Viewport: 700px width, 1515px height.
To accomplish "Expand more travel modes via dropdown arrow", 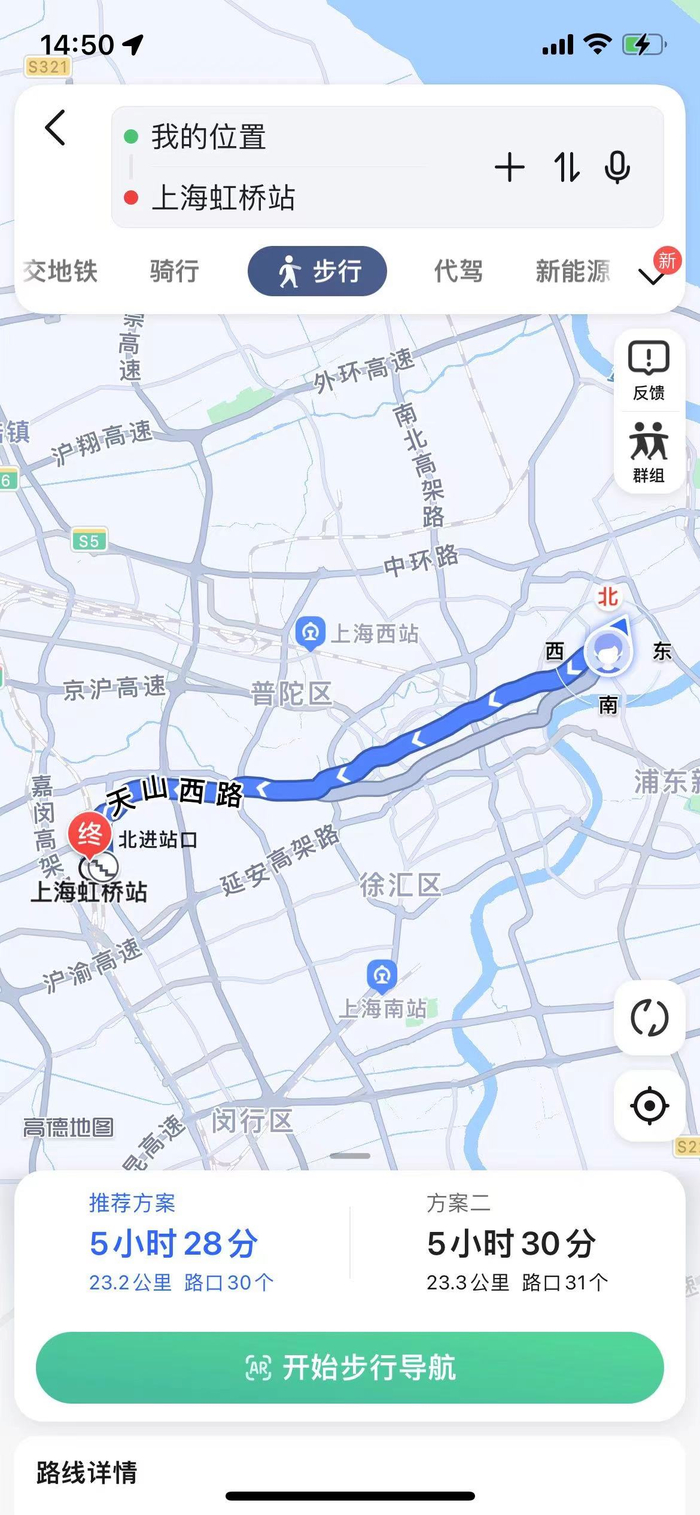I will click(x=653, y=275).
